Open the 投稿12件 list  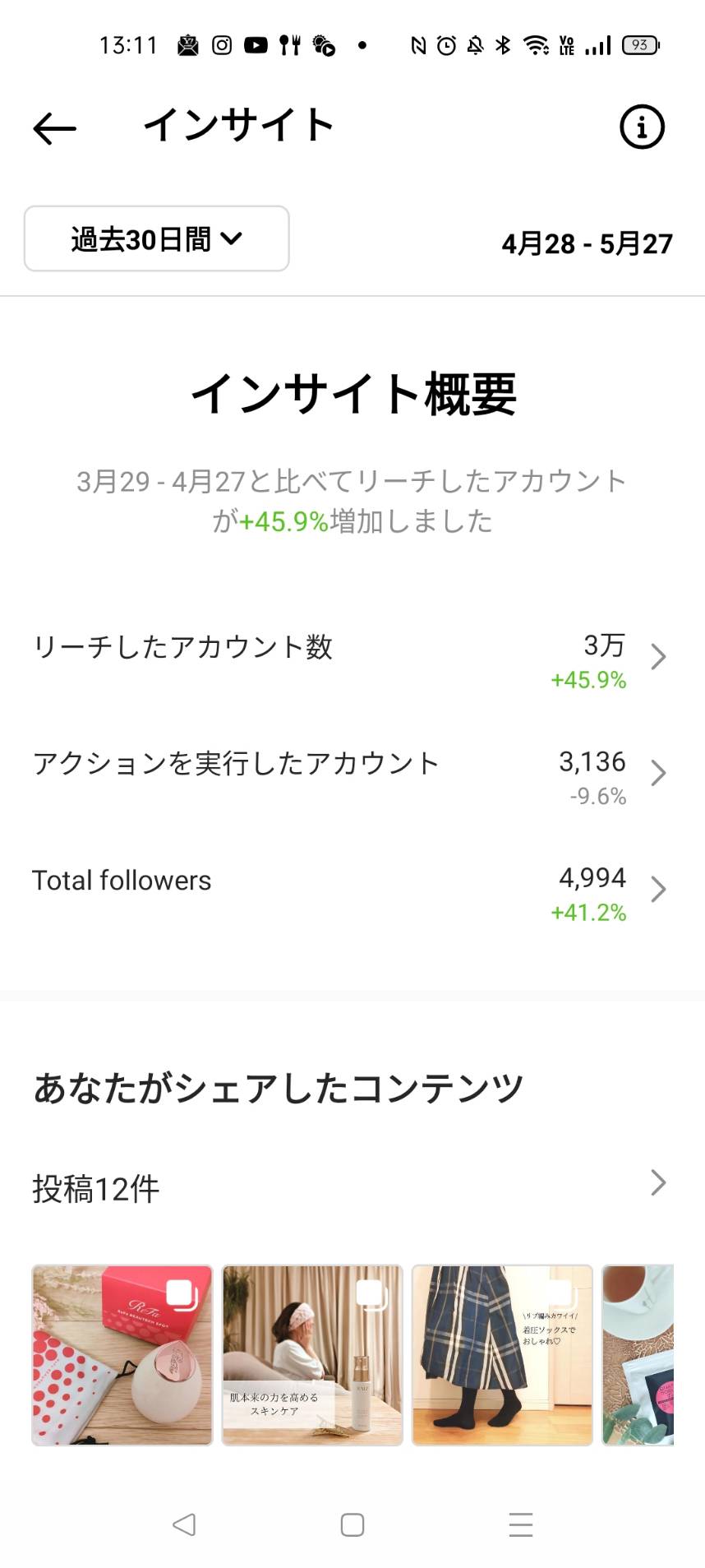(352, 1186)
